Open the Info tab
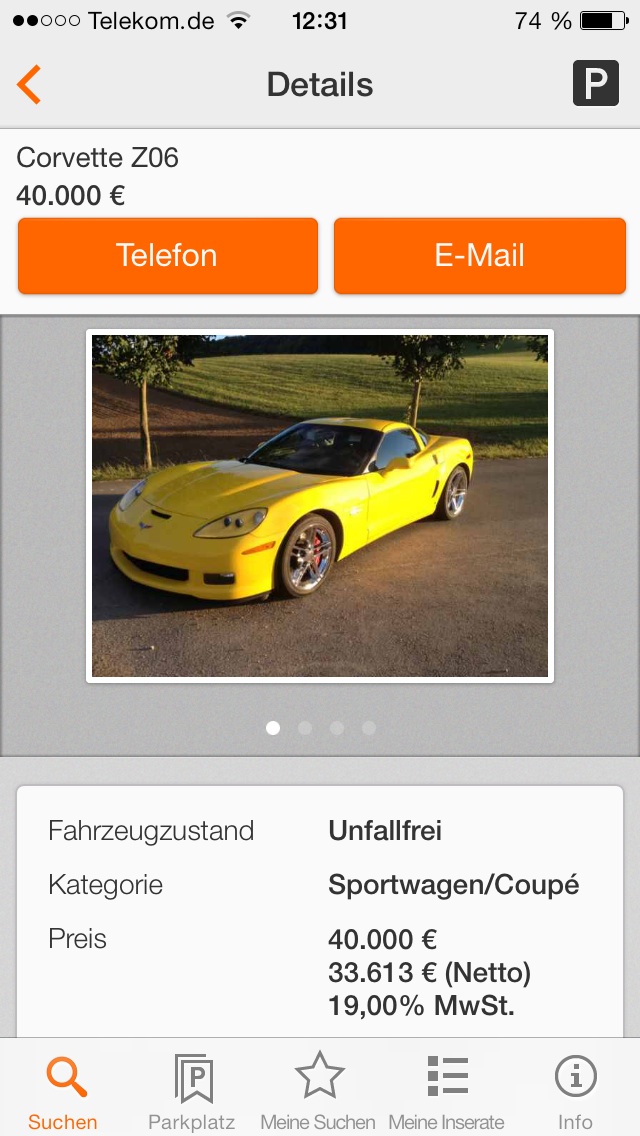 575,1090
